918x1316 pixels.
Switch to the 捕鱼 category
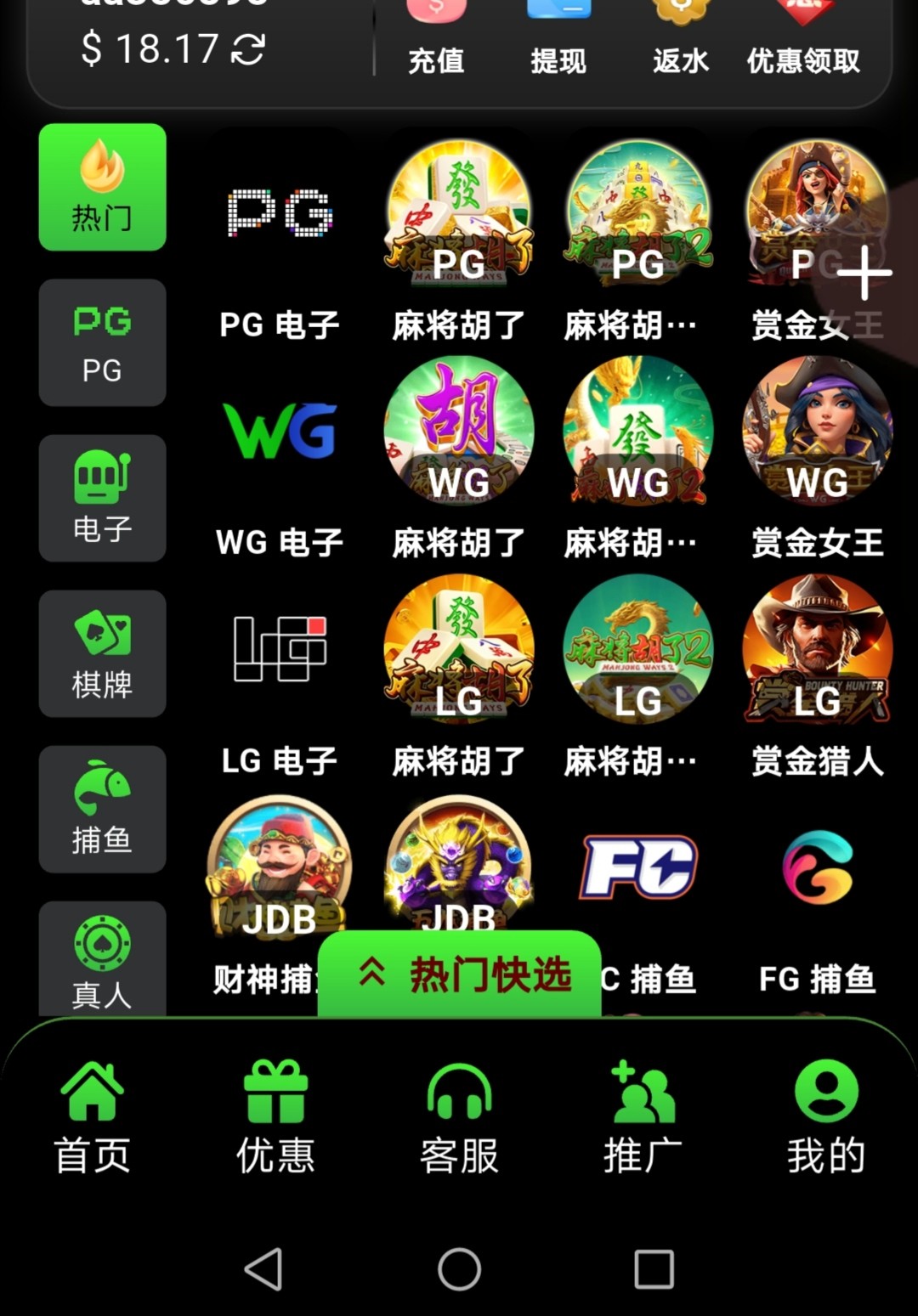pyautogui.click(x=102, y=809)
